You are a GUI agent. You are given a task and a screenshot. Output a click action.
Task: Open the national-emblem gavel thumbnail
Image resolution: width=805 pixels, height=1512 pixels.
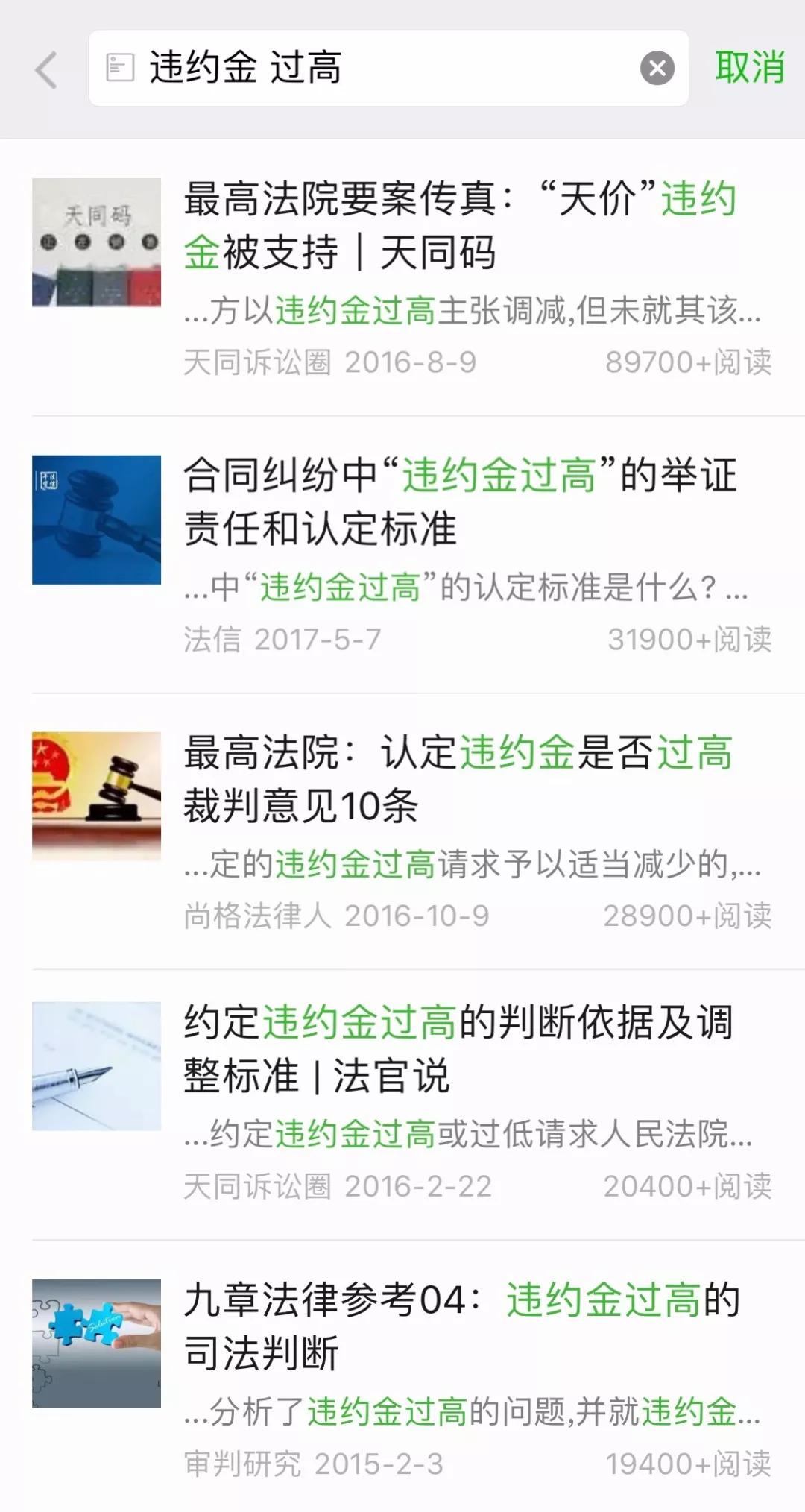point(95,794)
